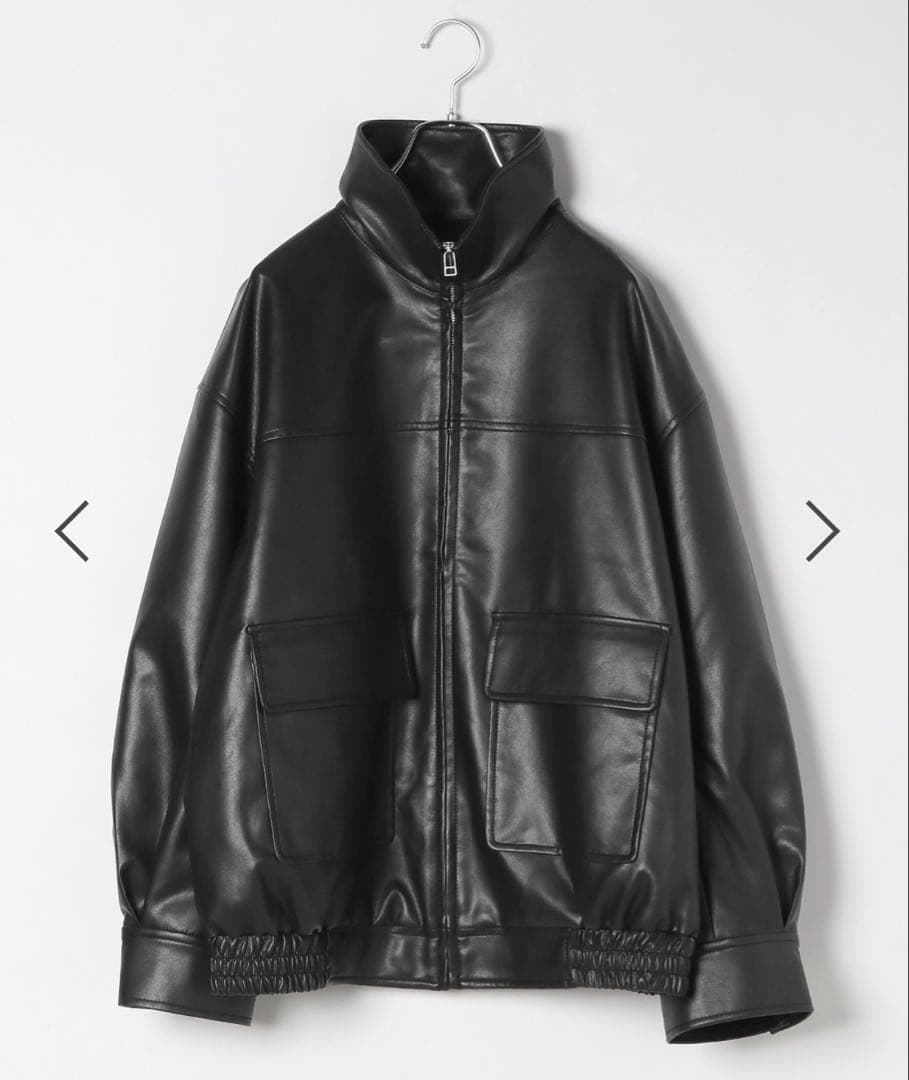Go to the next product image
This screenshot has height=1080, width=909.
coord(822,530)
